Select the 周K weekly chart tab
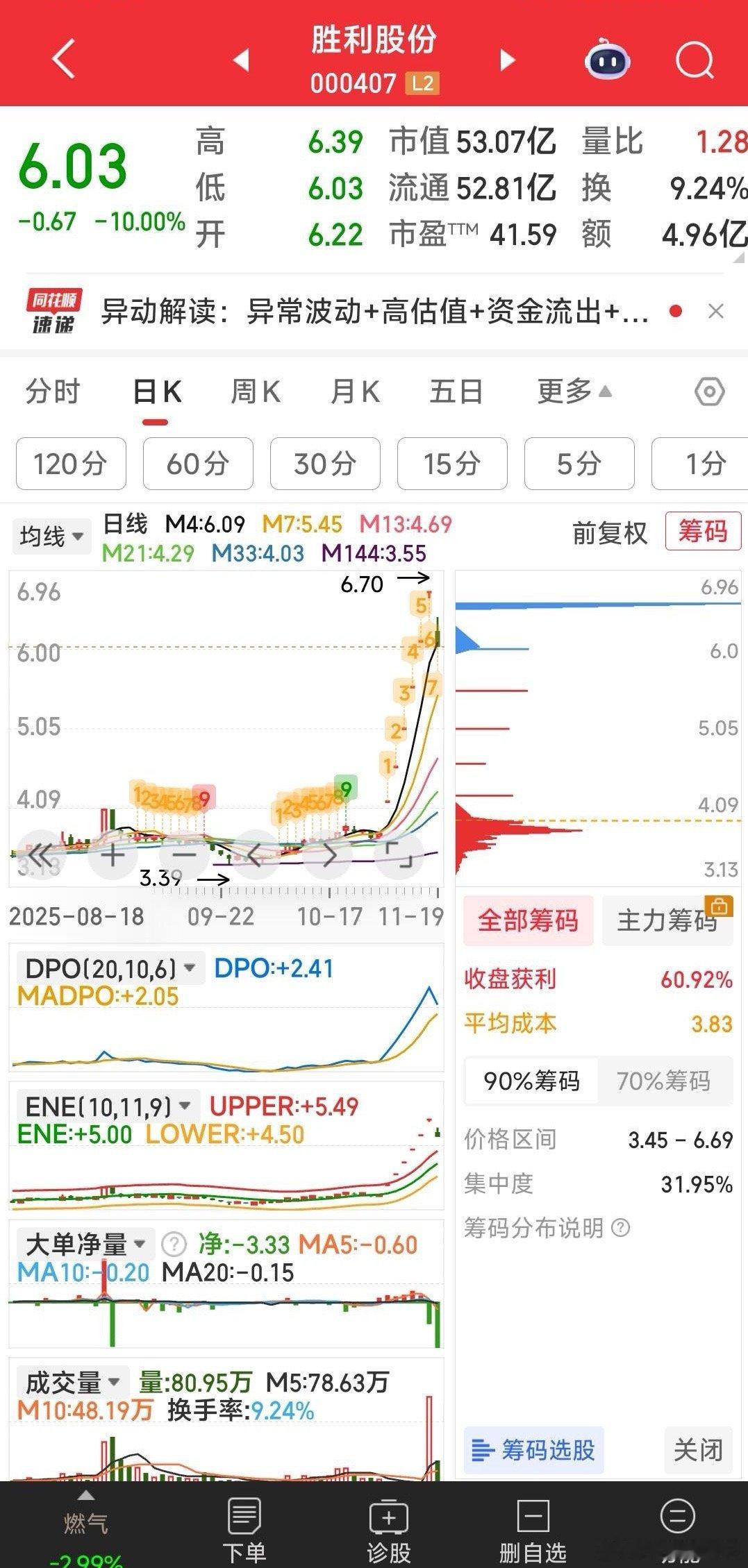 pos(256,392)
